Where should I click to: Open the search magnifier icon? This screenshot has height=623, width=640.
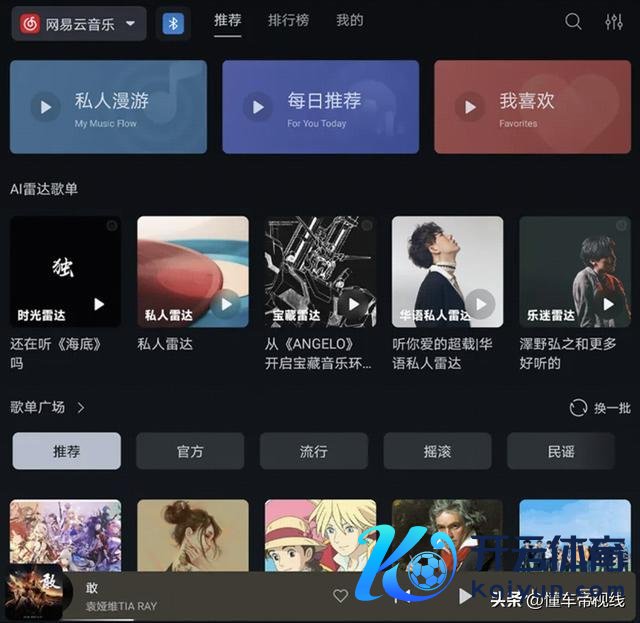pyautogui.click(x=573, y=21)
